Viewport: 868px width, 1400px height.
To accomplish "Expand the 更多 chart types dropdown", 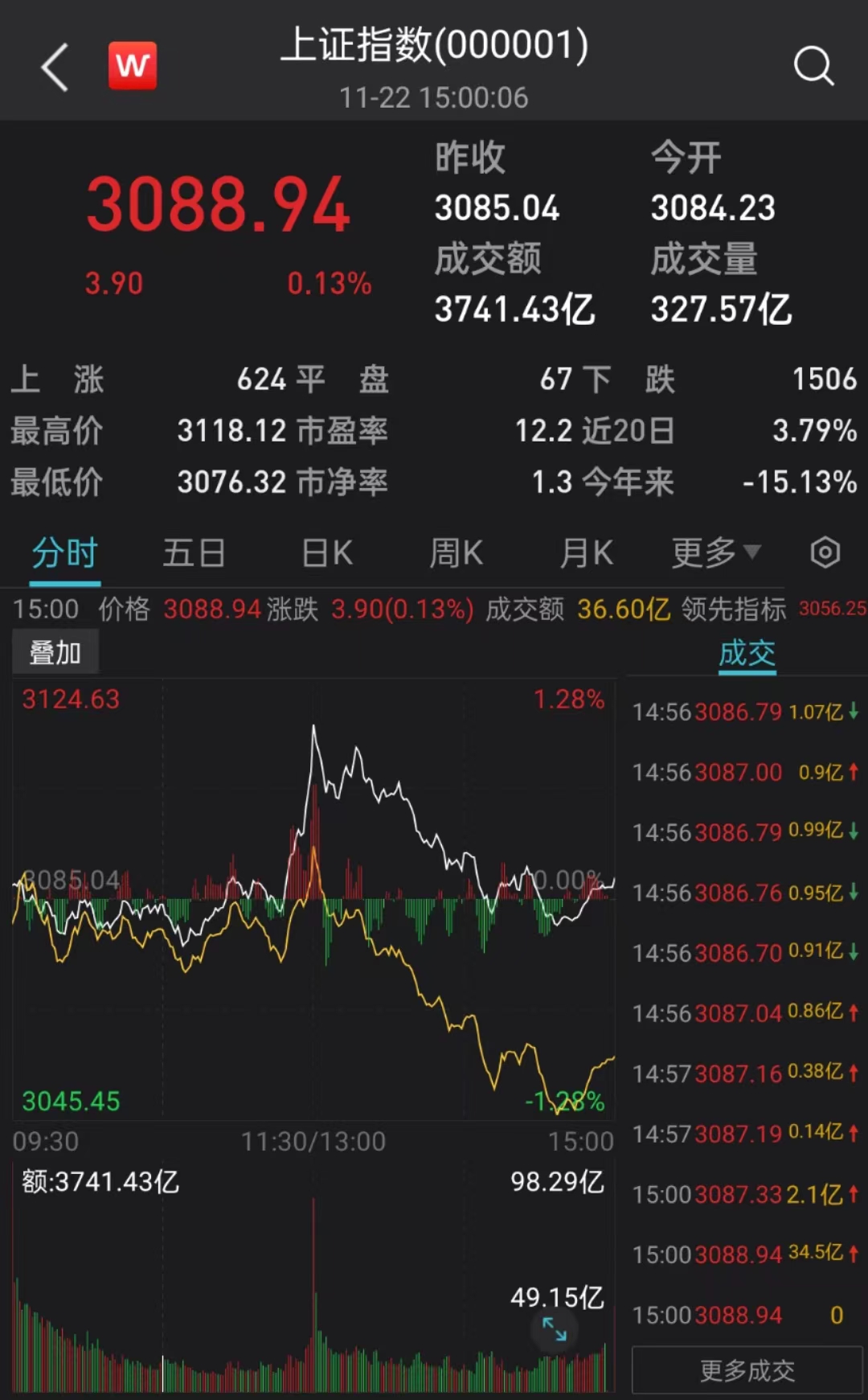I will [714, 552].
